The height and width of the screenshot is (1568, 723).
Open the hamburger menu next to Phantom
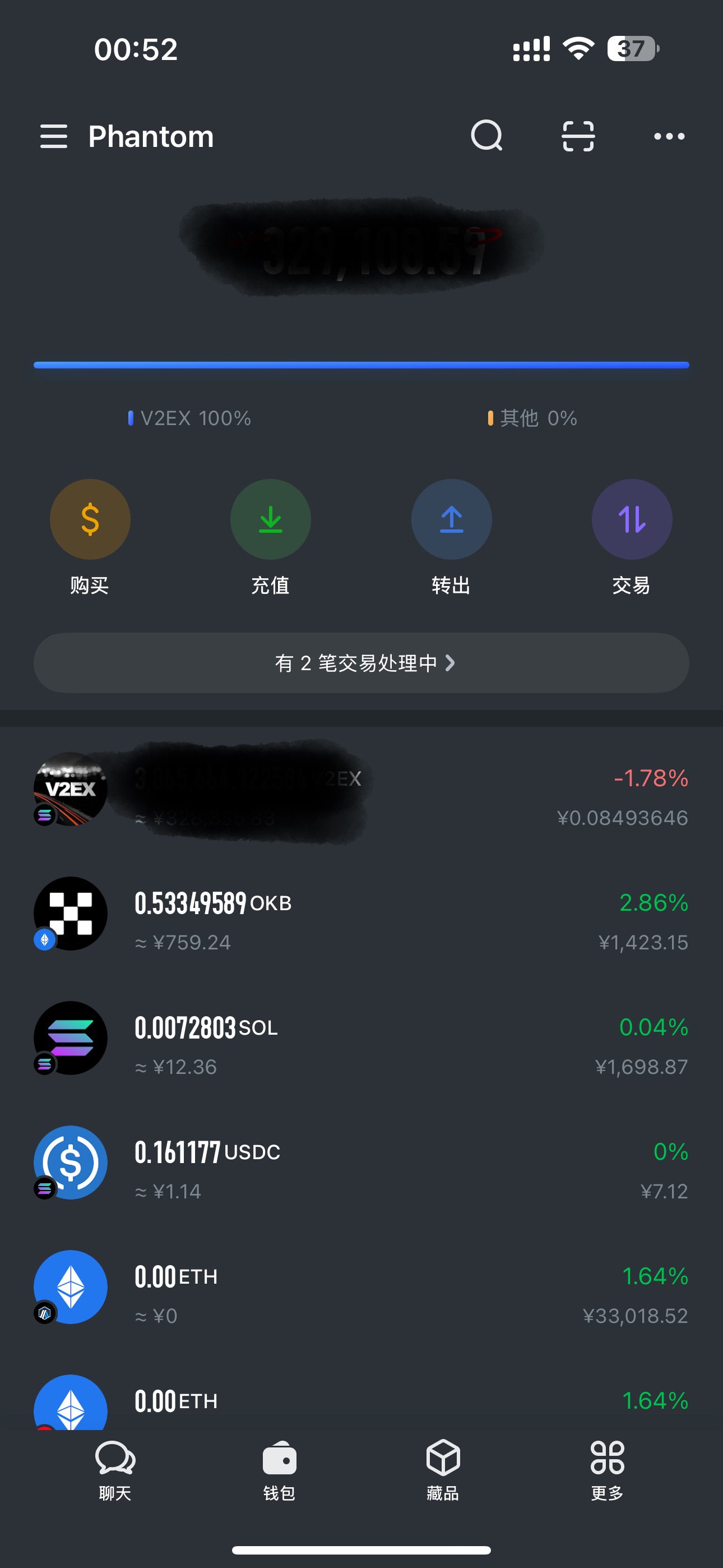(54, 136)
